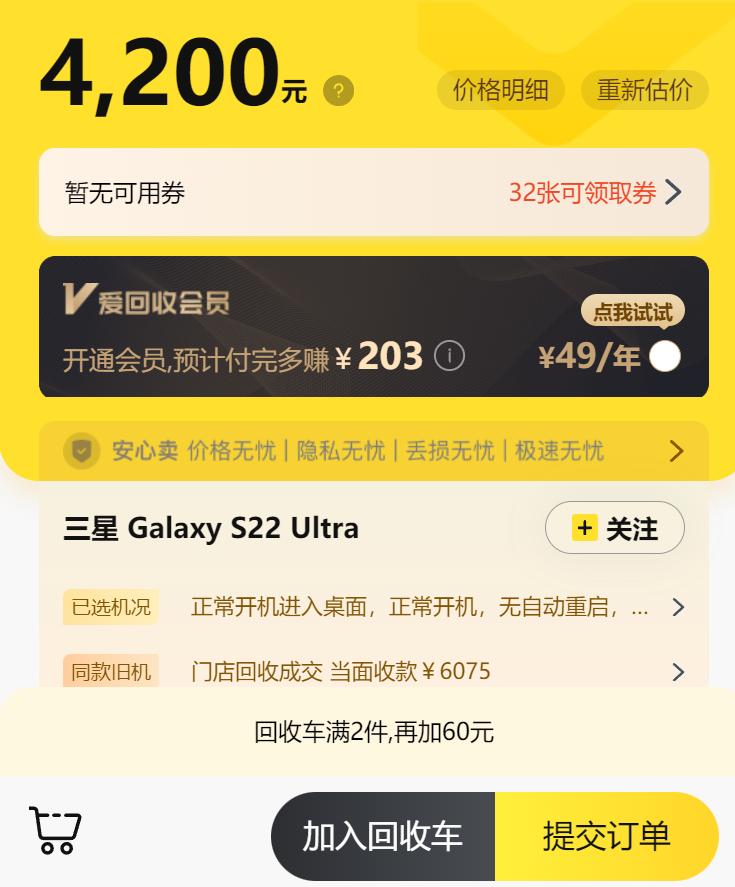Image resolution: width=735 pixels, height=887 pixels.
Task: Tap 关注 to follow Galaxy S22 Ultra
Action: 614,528
